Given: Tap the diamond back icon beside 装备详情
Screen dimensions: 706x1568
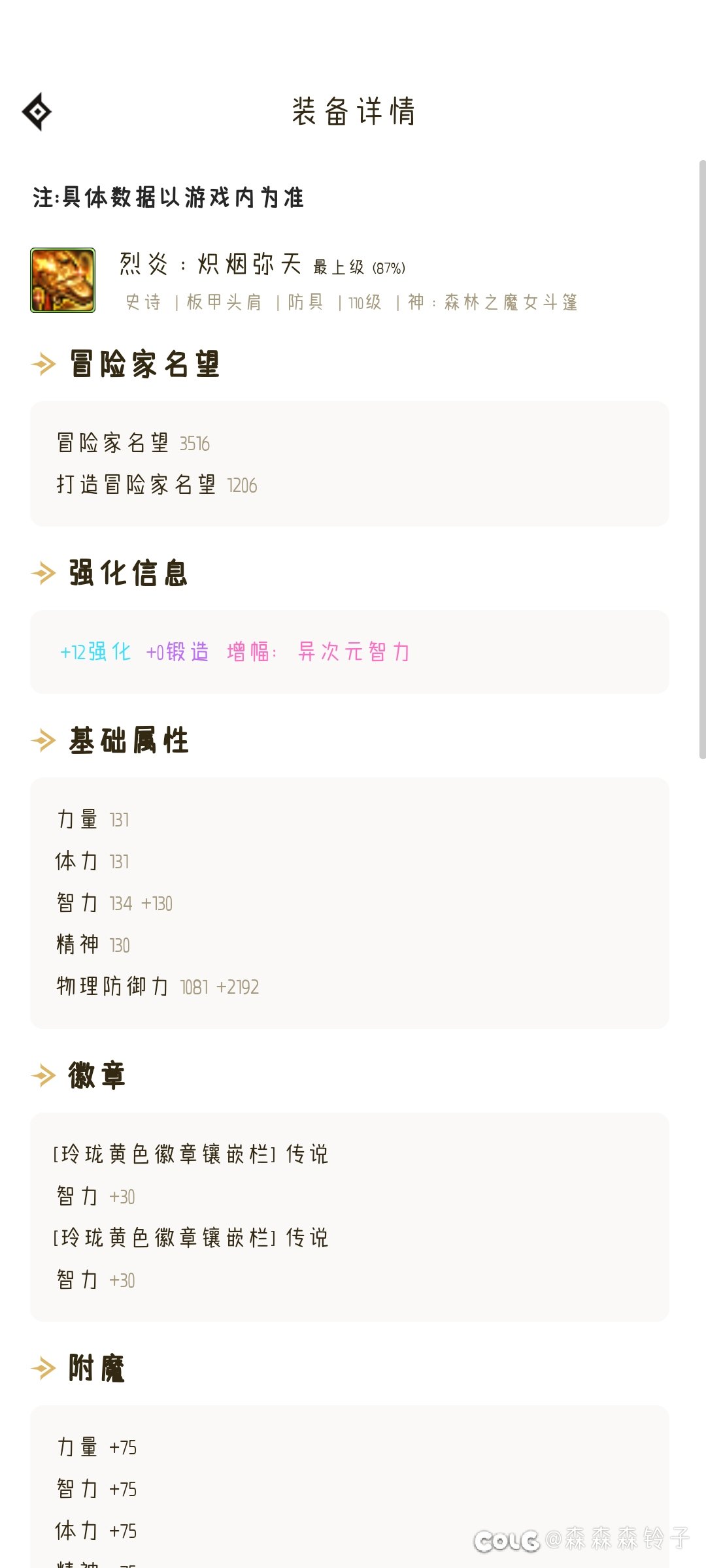Looking at the screenshot, I should [x=37, y=112].
